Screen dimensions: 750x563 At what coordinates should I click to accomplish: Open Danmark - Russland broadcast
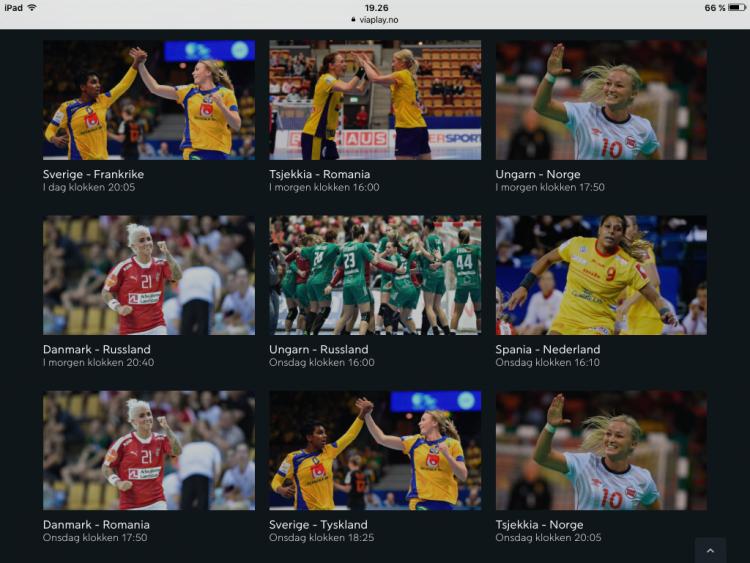pos(148,275)
